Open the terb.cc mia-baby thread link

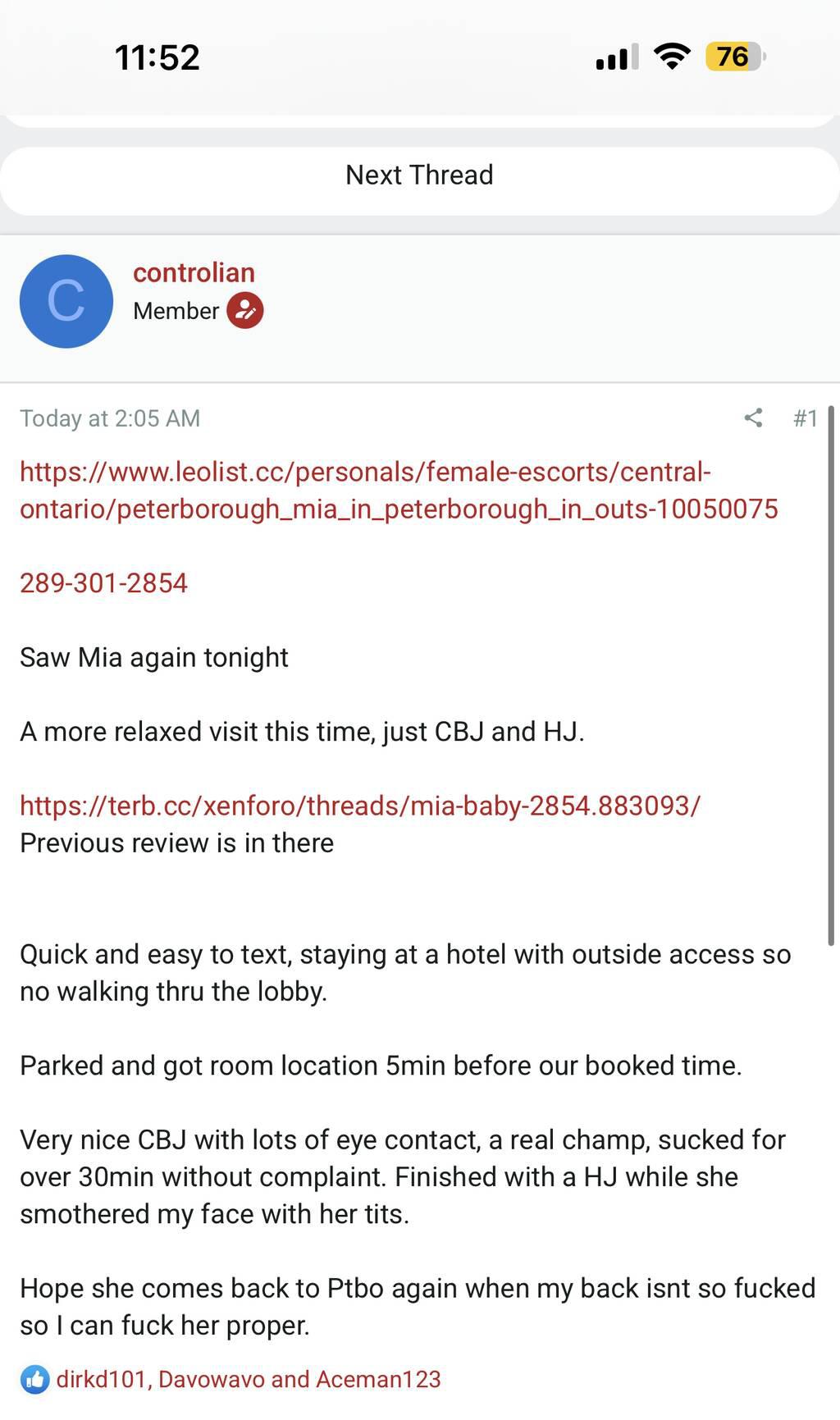(x=360, y=806)
